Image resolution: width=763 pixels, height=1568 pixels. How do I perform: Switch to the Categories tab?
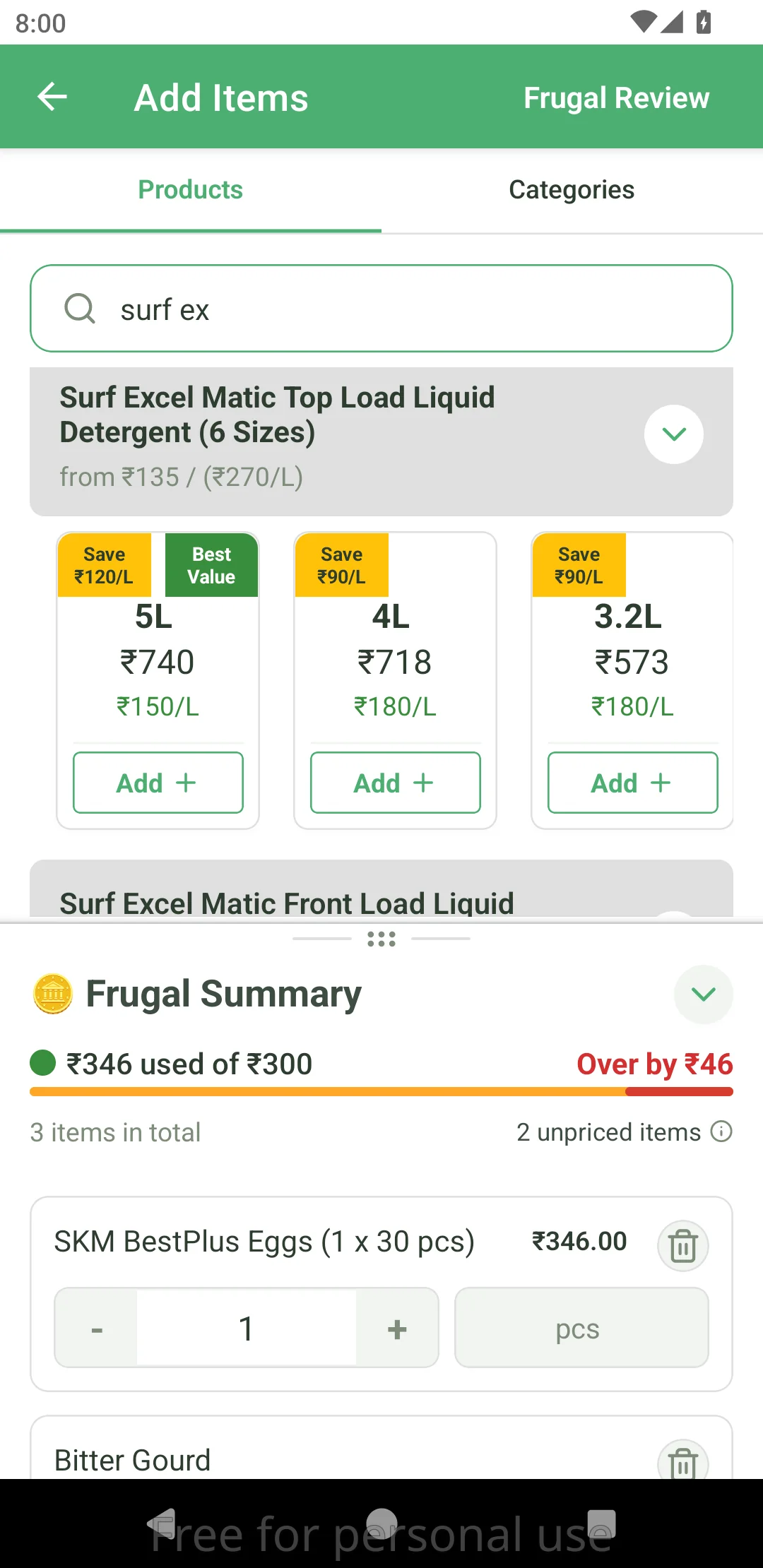pyautogui.click(x=571, y=189)
